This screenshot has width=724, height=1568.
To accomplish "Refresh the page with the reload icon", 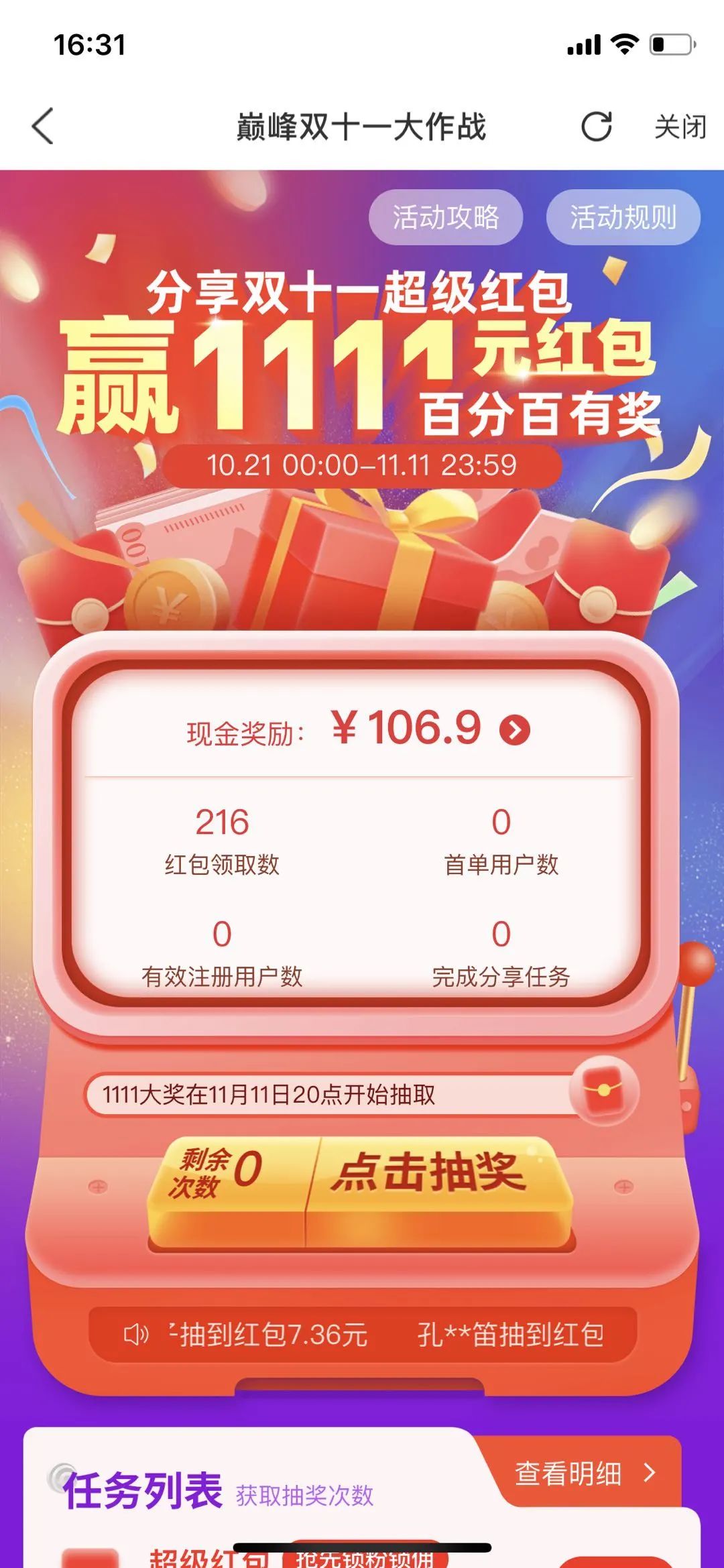I will pyautogui.click(x=596, y=126).
